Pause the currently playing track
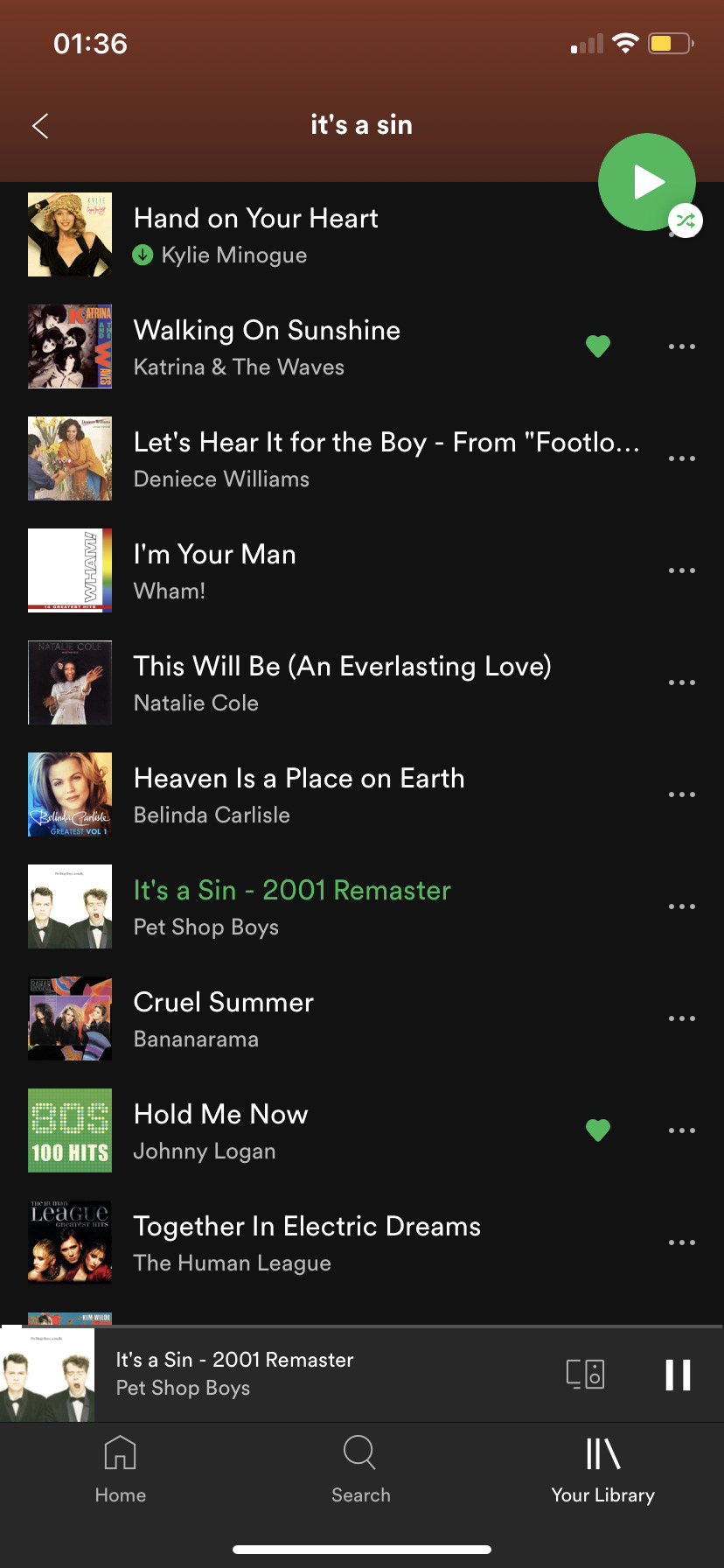The image size is (724, 1568). click(678, 1374)
